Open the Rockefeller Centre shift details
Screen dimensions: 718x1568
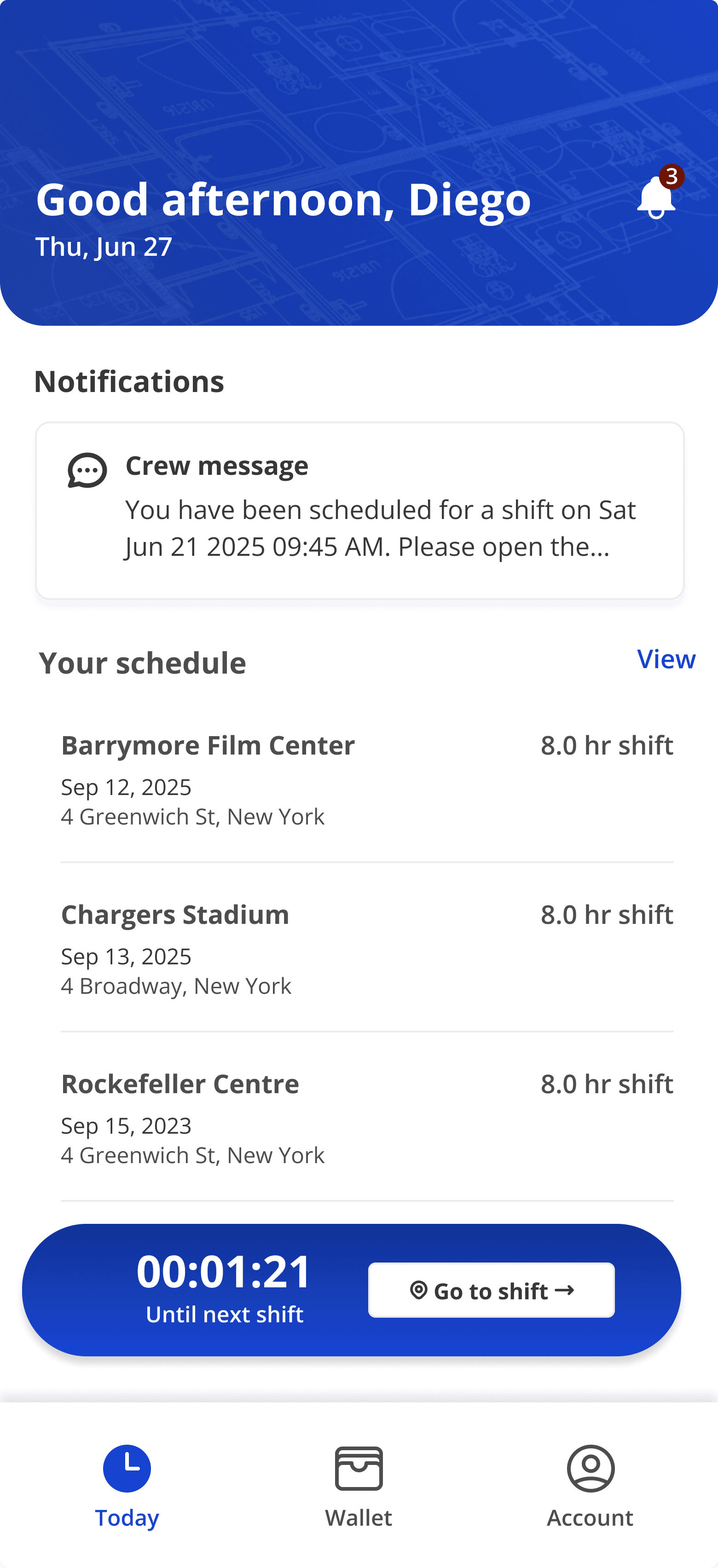tap(367, 1118)
